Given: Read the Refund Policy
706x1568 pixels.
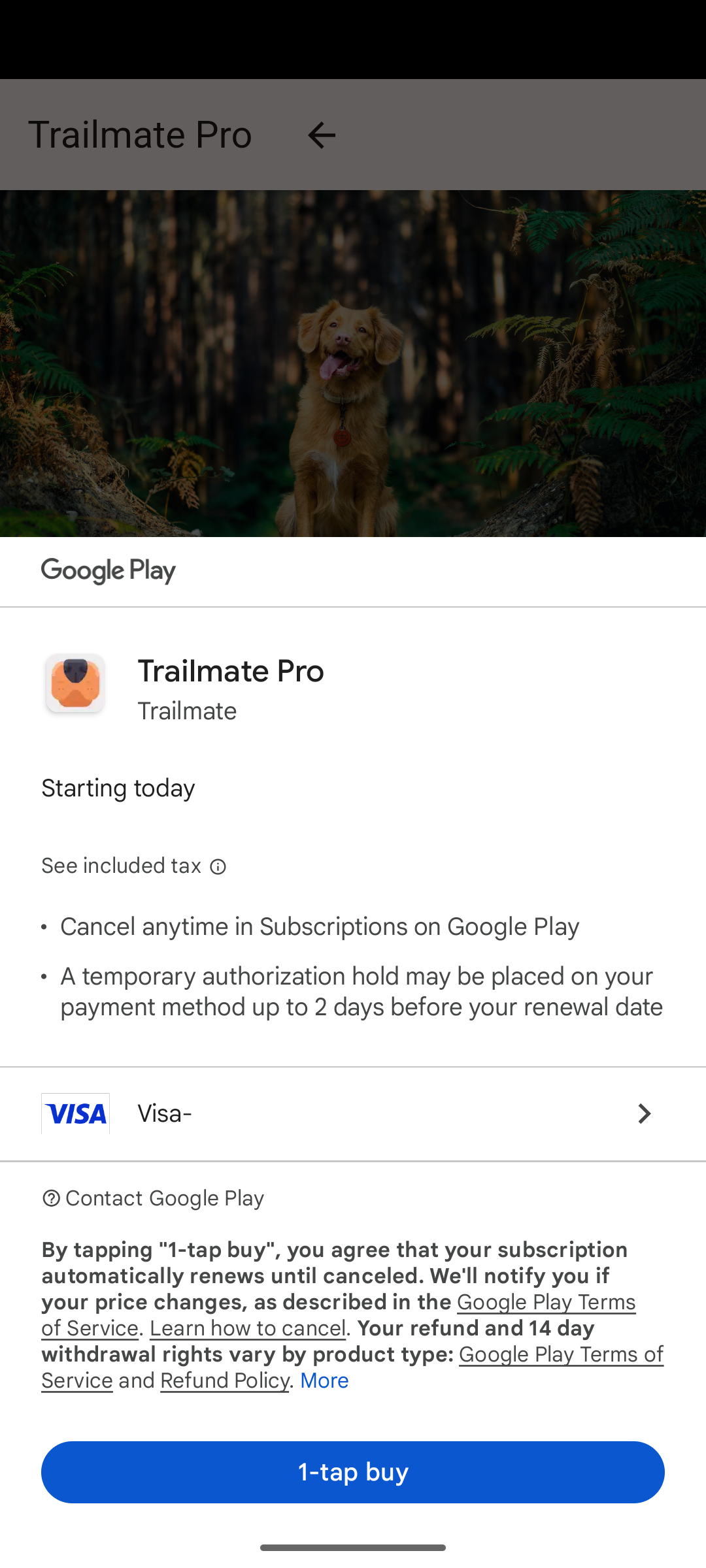Looking at the screenshot, I should point(224,1380).
